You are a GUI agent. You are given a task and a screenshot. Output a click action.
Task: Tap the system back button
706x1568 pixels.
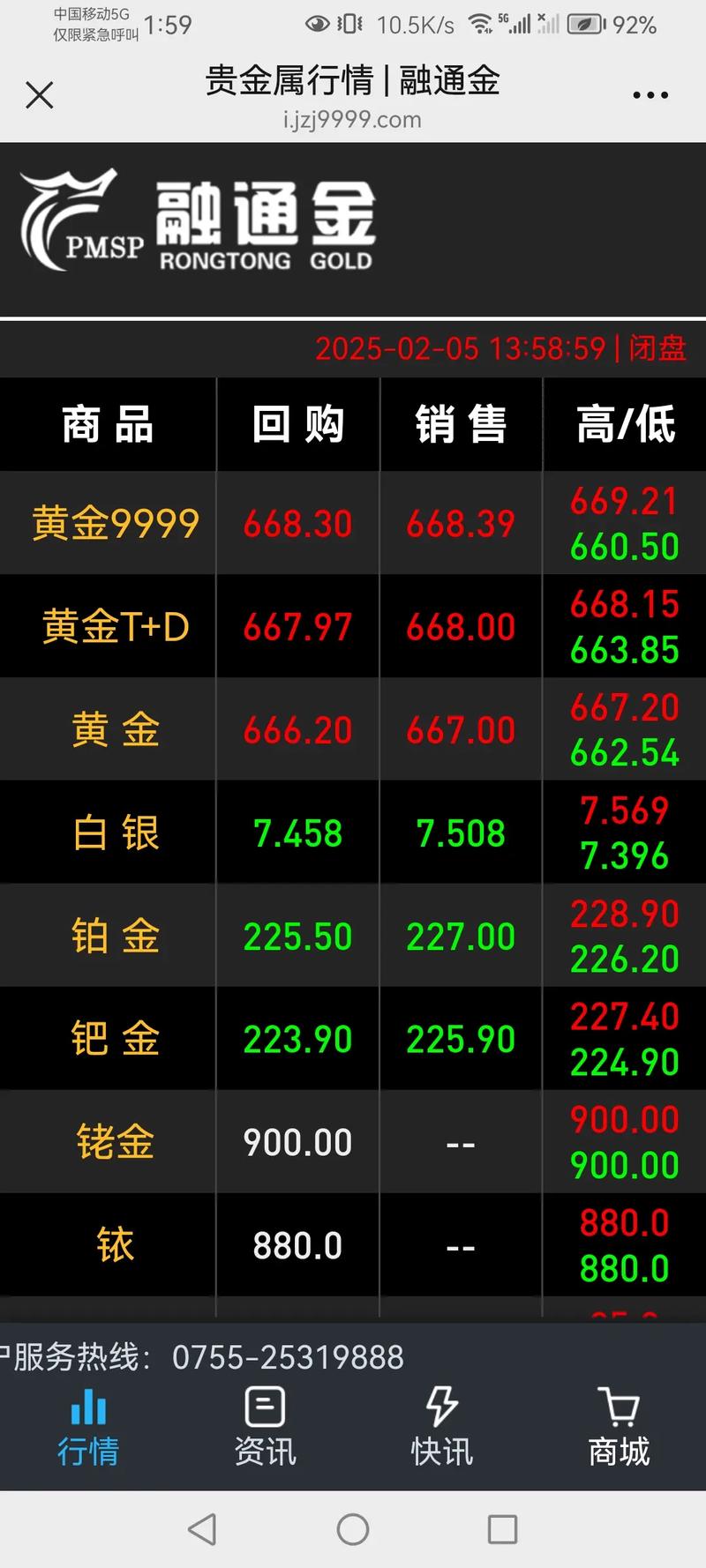pyautogui.click(x=202, y=1529)
